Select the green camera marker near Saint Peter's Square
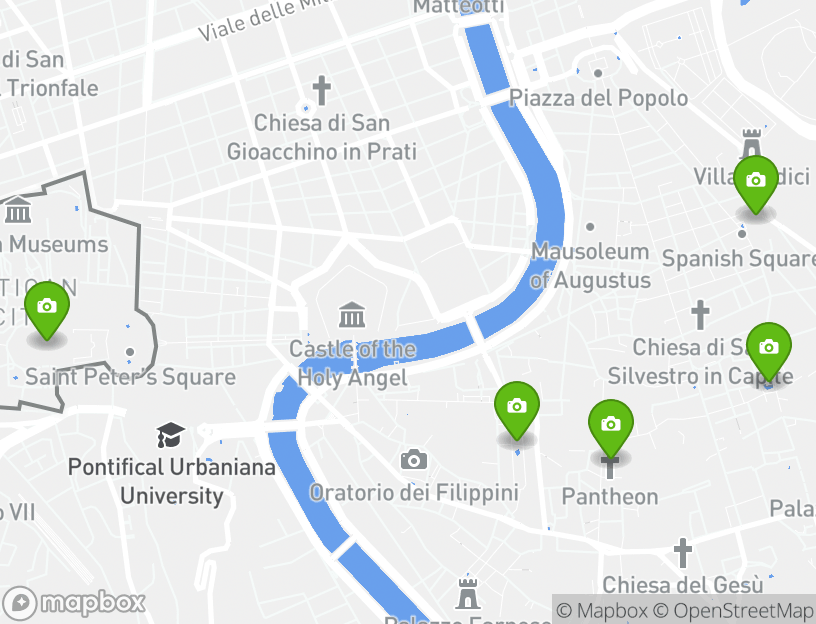 46,307
